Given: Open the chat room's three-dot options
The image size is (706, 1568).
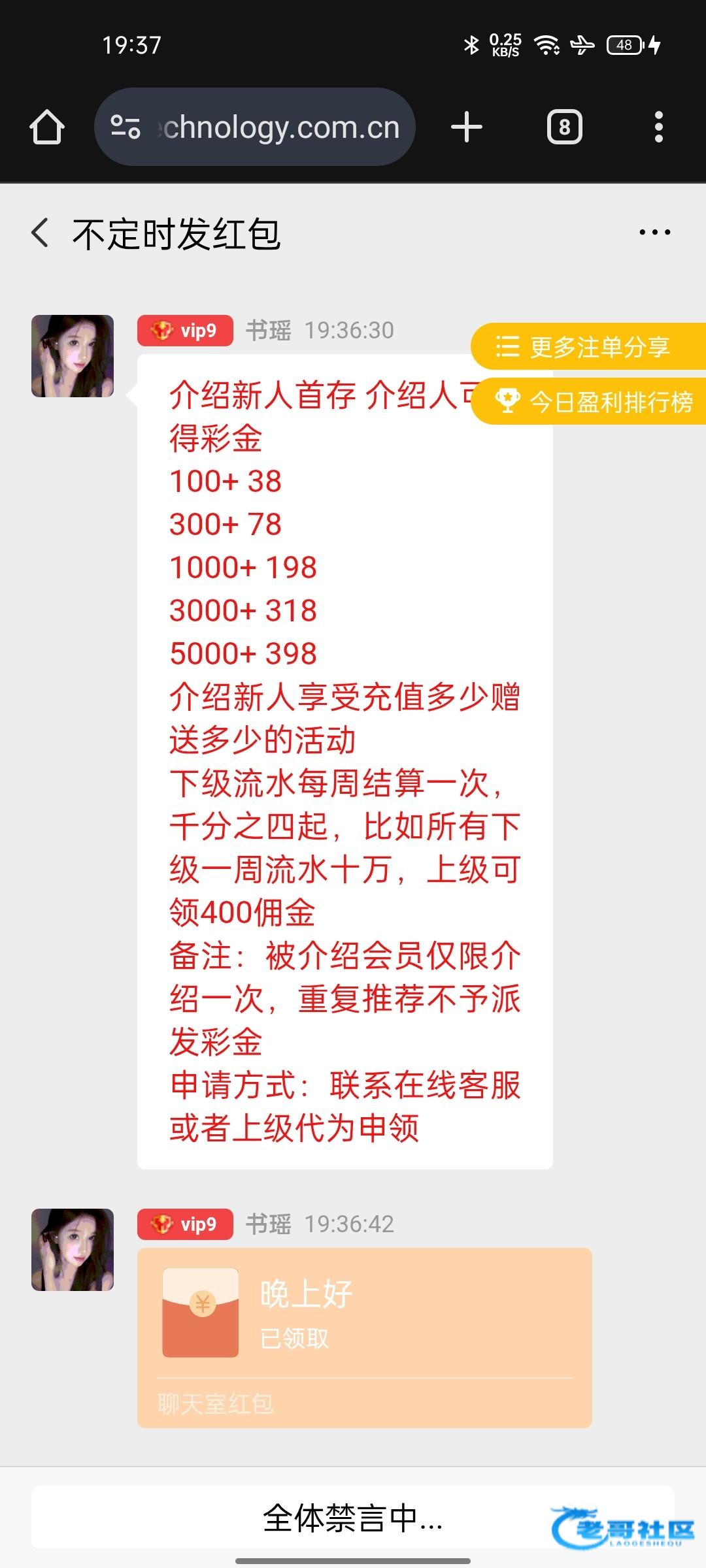Looking at the screenshot, I should point(654,233).
